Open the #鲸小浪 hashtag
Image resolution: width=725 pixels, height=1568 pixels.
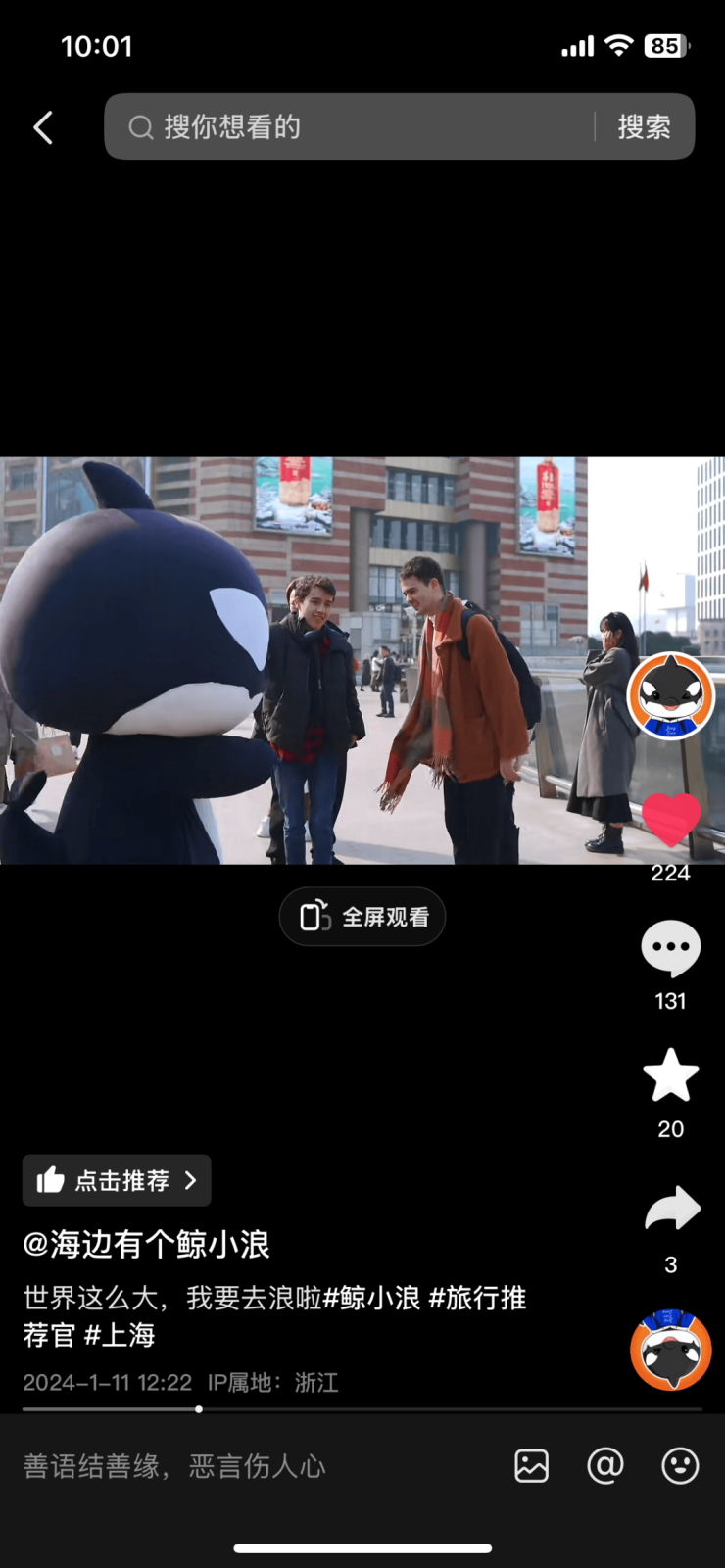point(372,1299)
